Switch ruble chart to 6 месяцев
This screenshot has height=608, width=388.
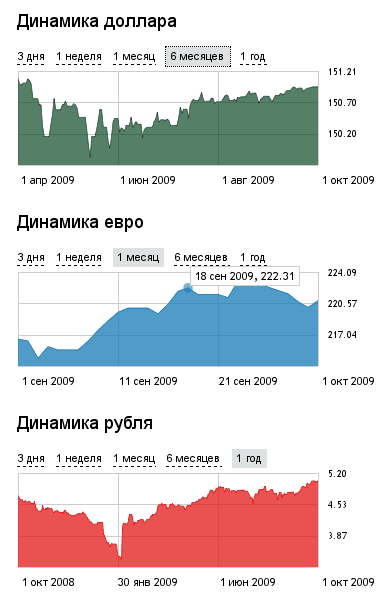193,458
